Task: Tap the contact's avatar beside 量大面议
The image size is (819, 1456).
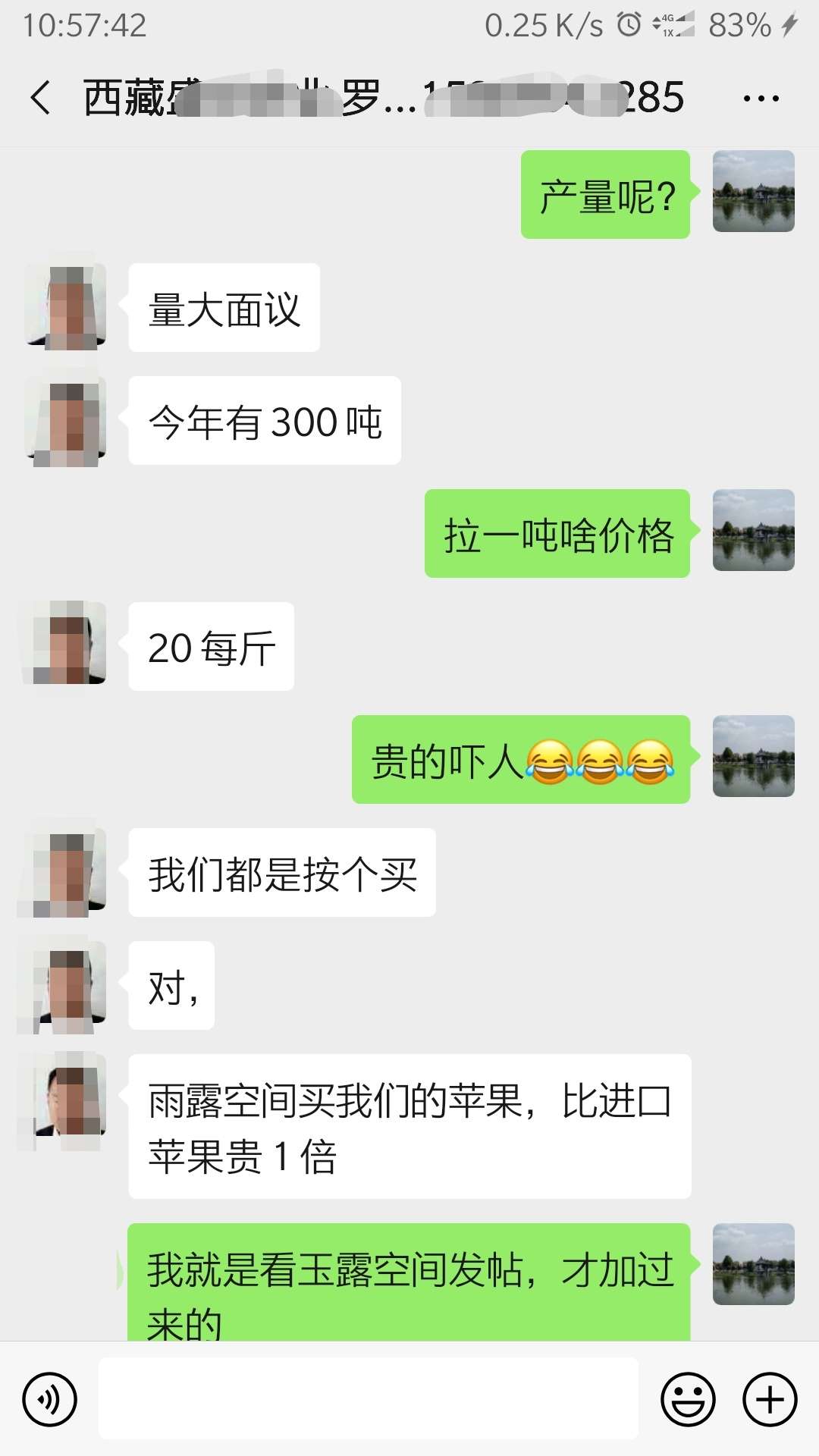Action: coord(65,306)
